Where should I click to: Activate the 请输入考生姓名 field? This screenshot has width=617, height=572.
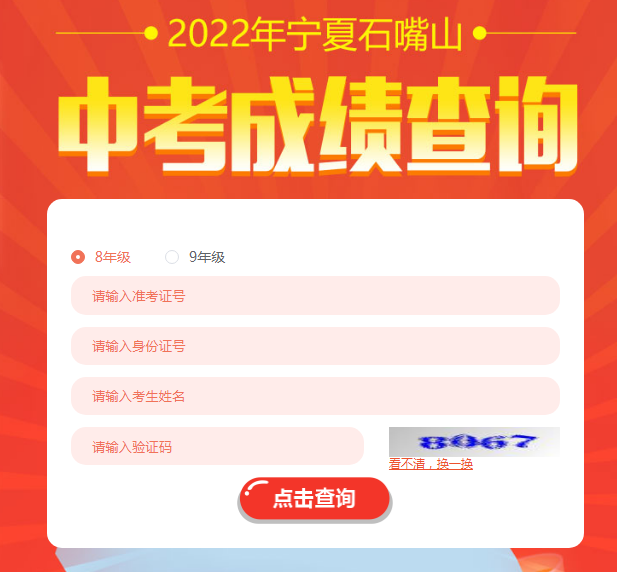[x=315, y=396]
